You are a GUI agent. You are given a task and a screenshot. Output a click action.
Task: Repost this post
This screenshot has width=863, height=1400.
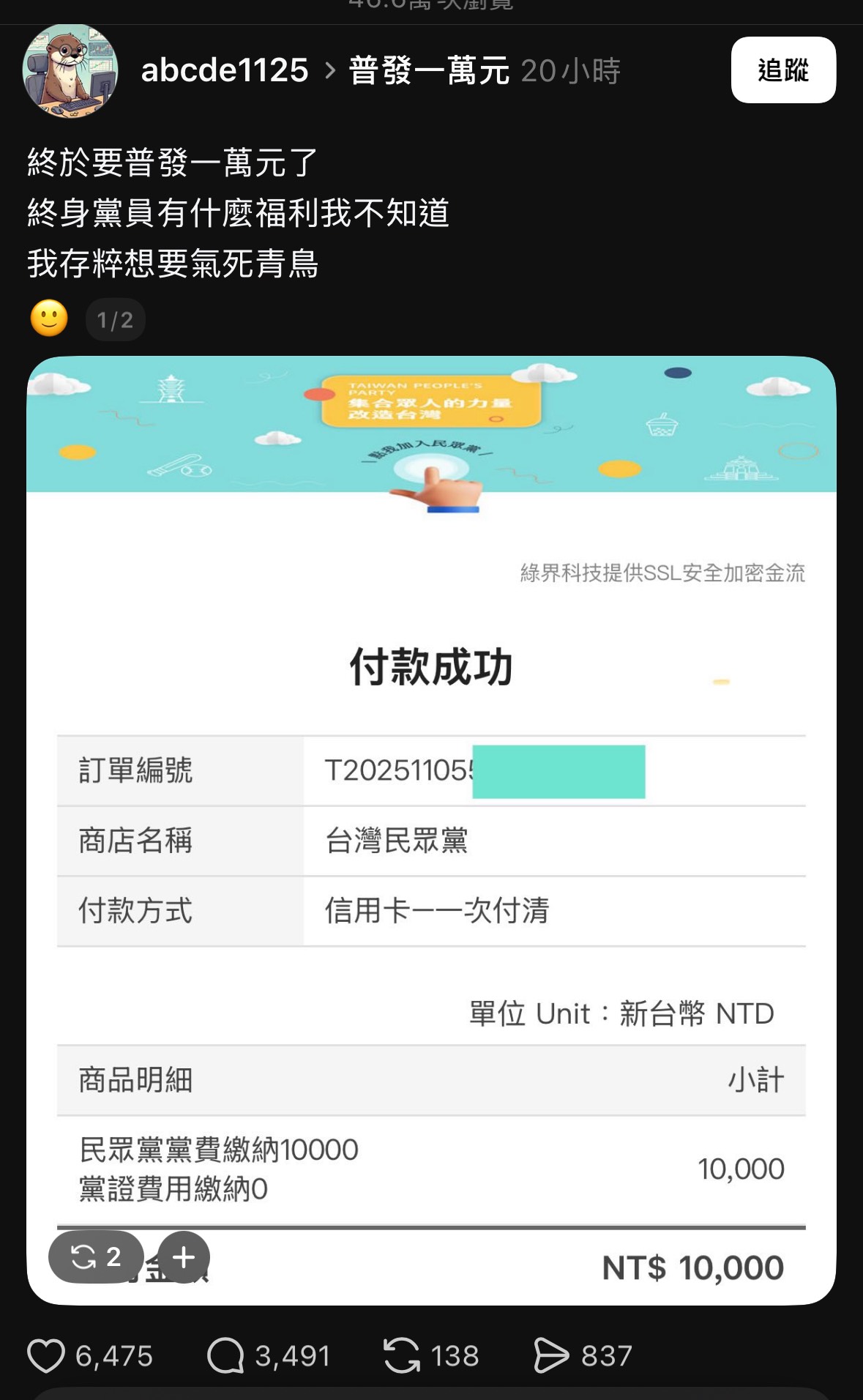click(x=402, y=1355)
